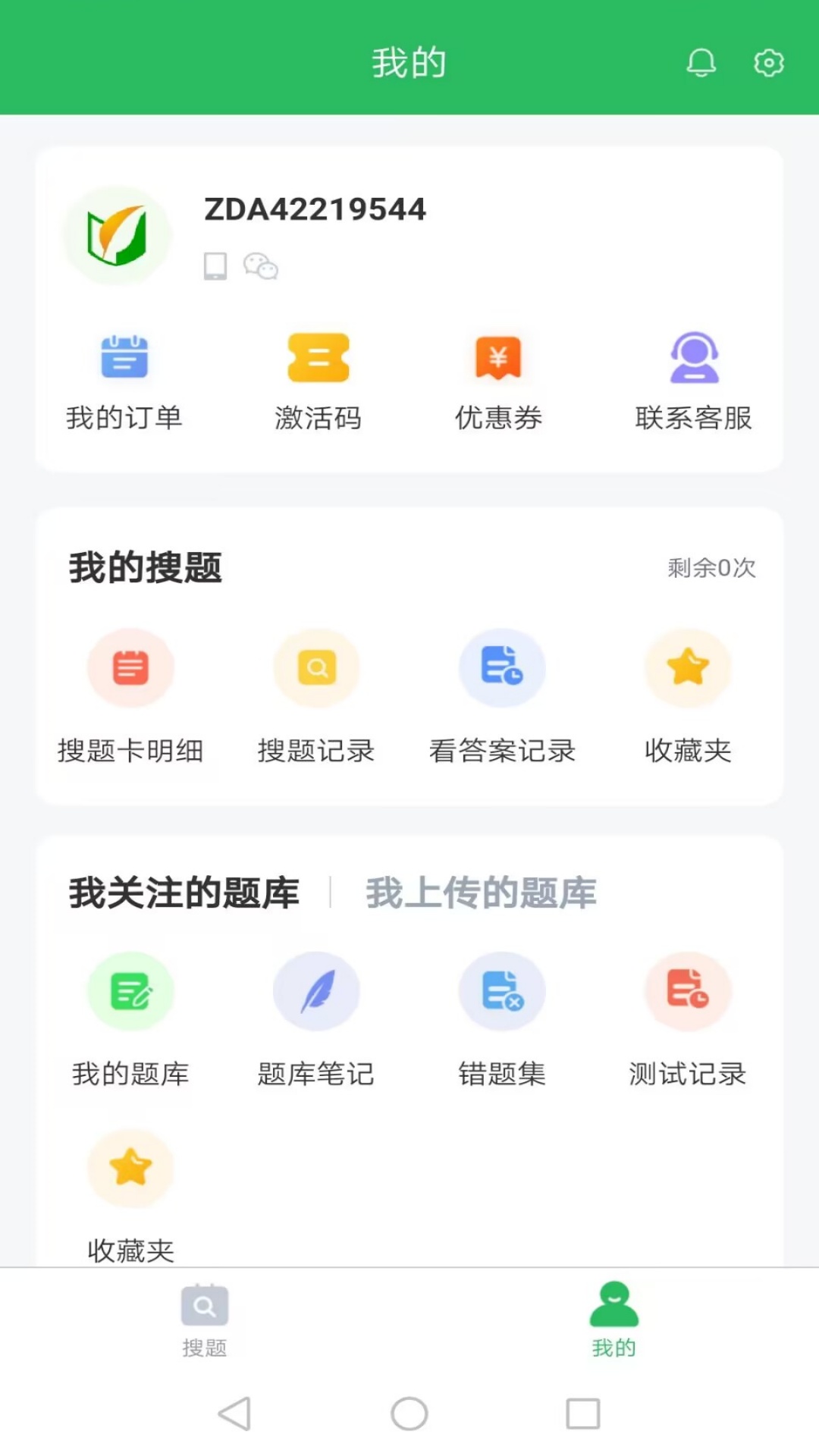Tap the profile avatar
819x1456 pixels.
[118, 236]
